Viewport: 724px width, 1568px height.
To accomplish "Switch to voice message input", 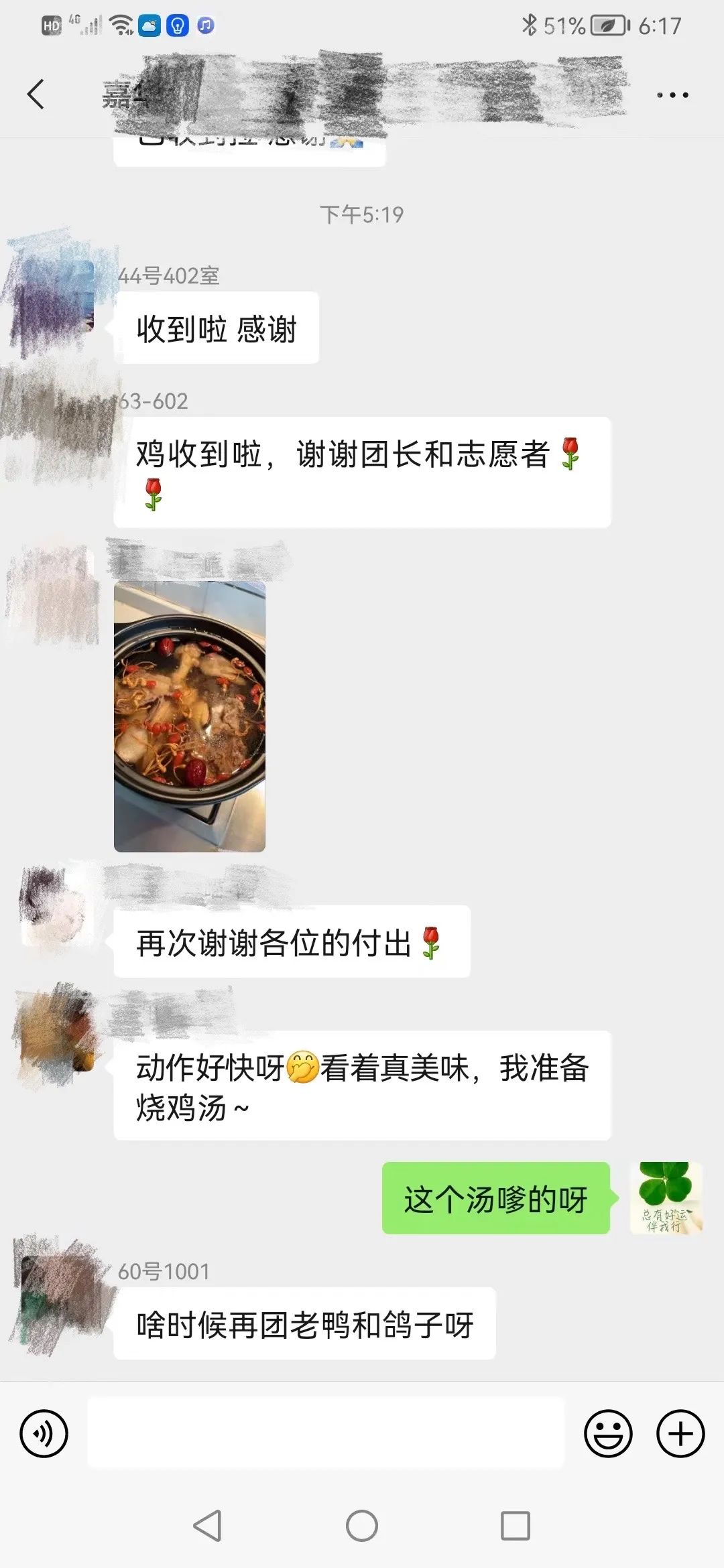I will point(44,1433).
